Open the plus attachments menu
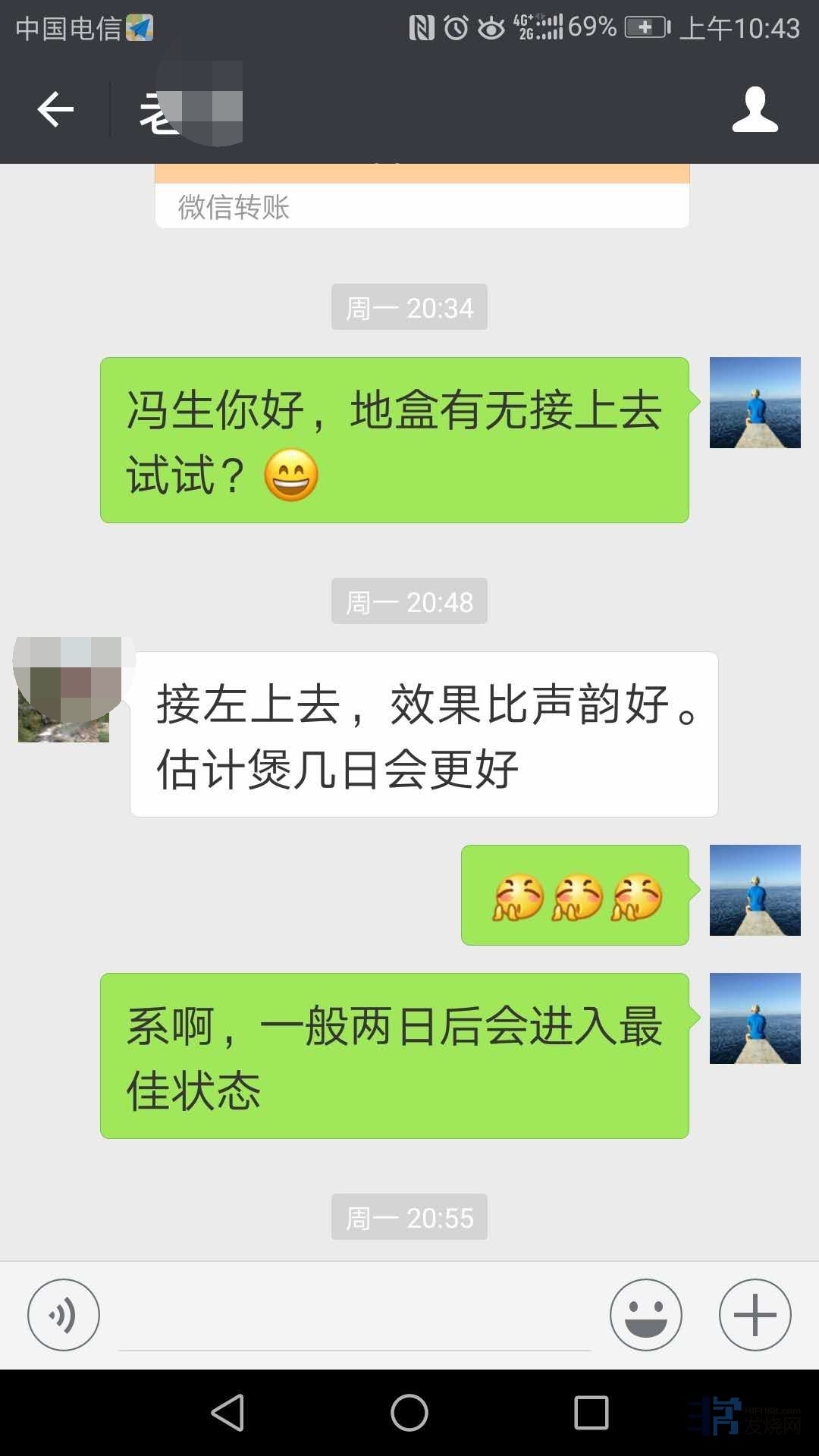The width and height of the screenshot is (819, 1456). click(755, 1315)
